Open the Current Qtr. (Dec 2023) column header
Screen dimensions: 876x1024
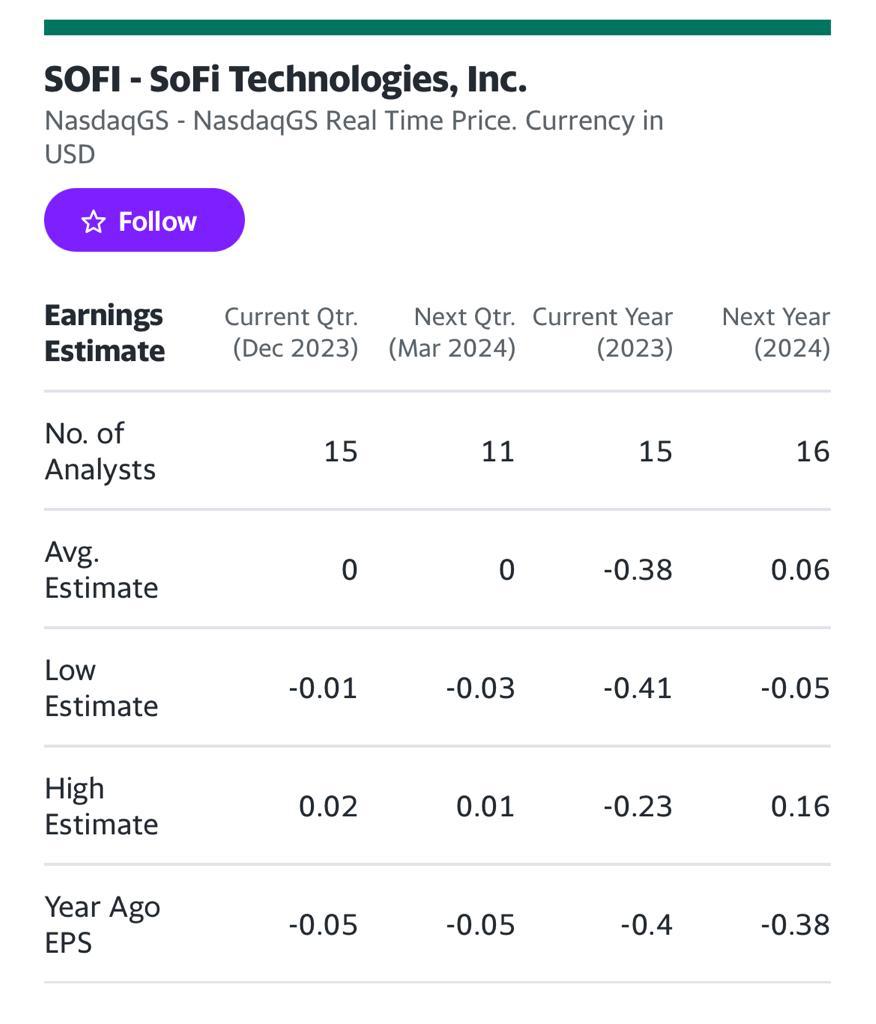[291, 334]
